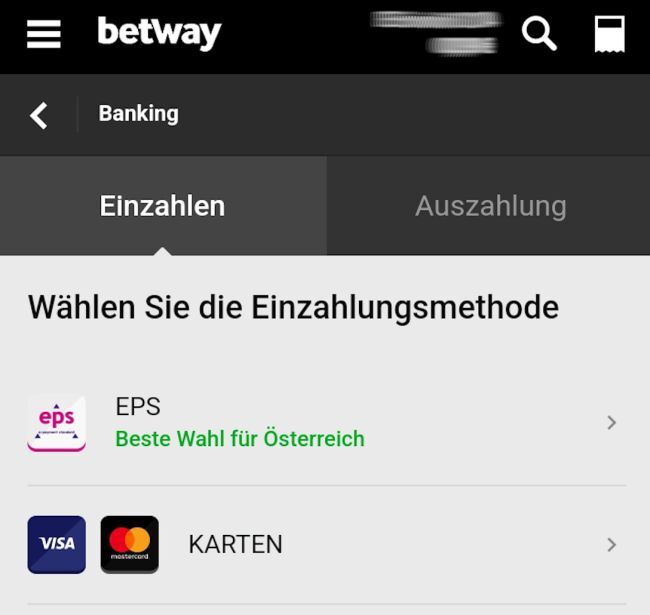Tap the search magnifier icon
Viewport: 650px width, 615px height.
pyautogui.click(x=539, y=35)
